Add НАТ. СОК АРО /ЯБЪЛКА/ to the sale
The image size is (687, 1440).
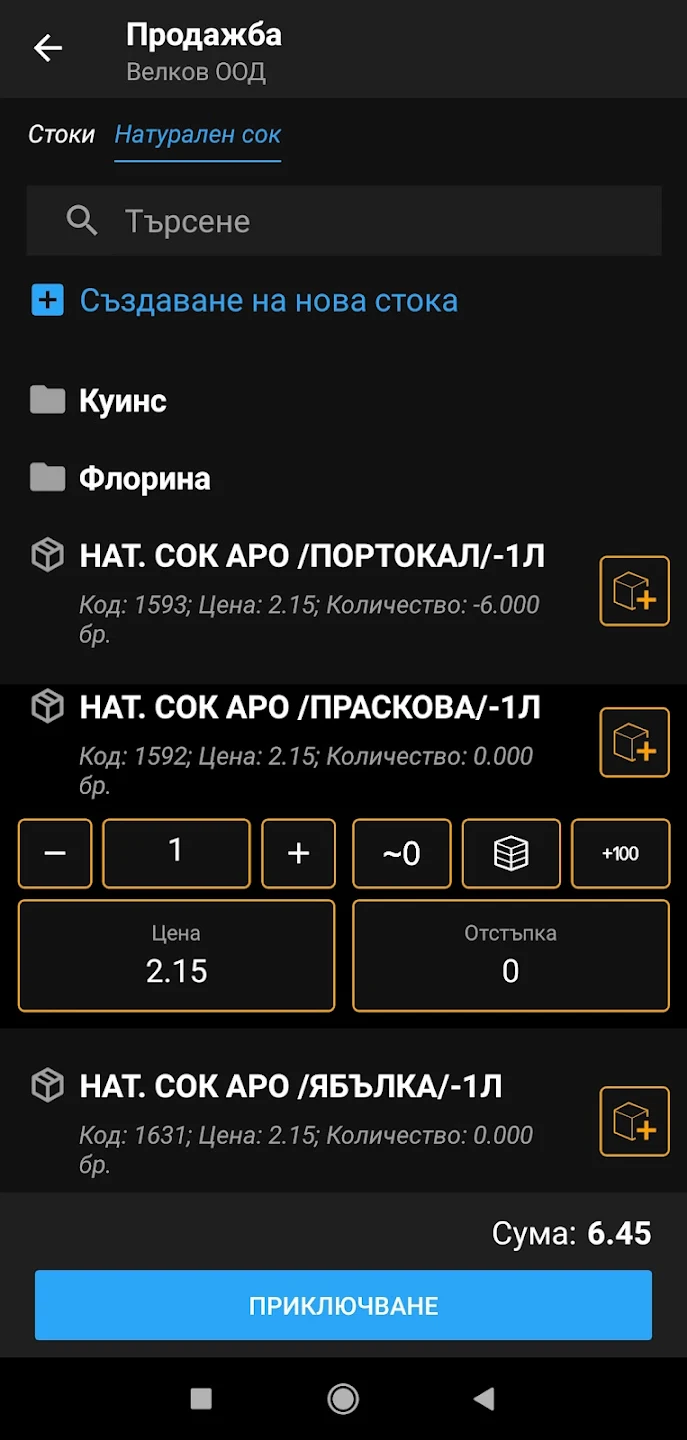(x=634, y=1121)
